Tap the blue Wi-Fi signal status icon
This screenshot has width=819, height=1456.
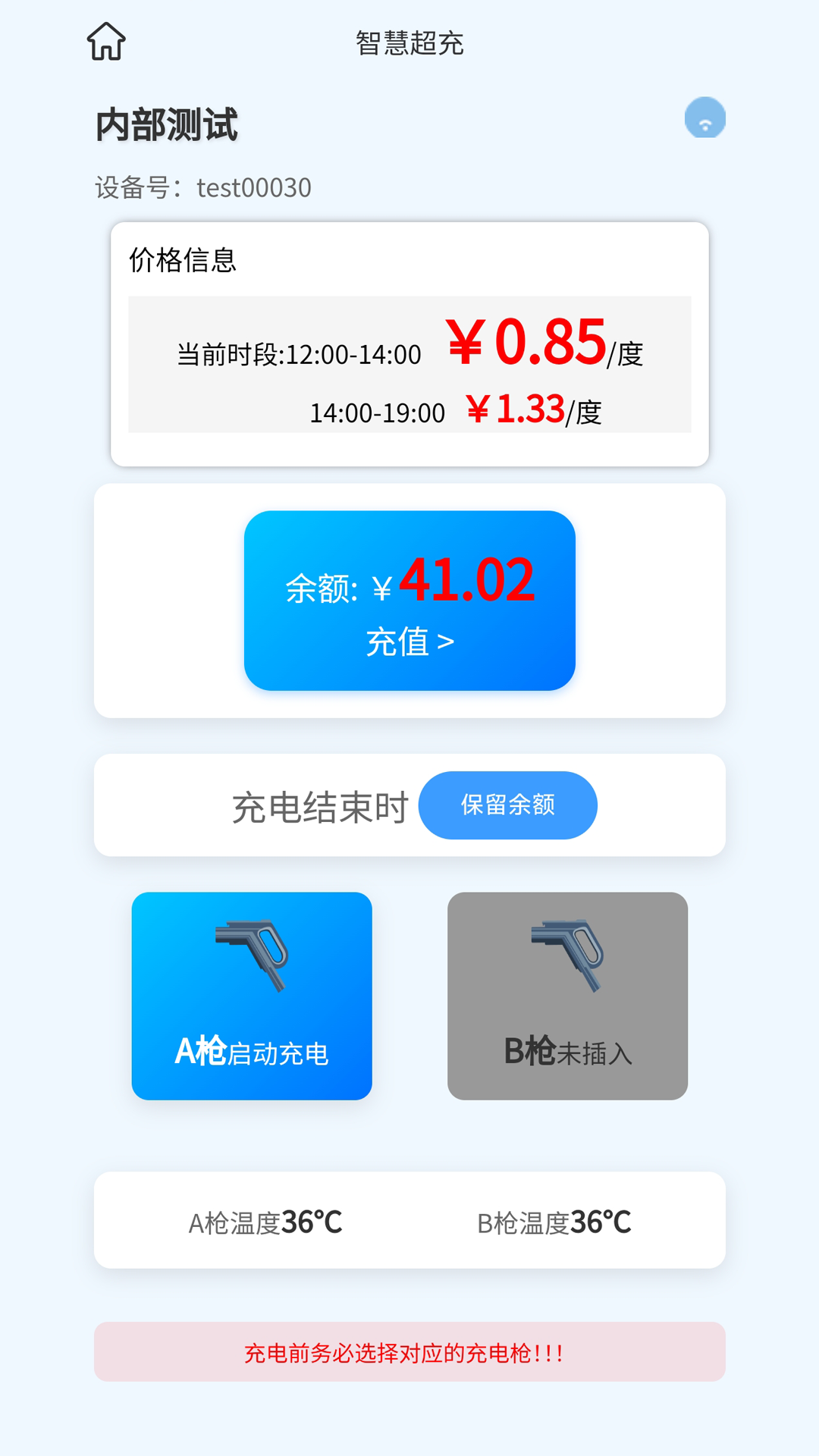(x=706, y=117)
